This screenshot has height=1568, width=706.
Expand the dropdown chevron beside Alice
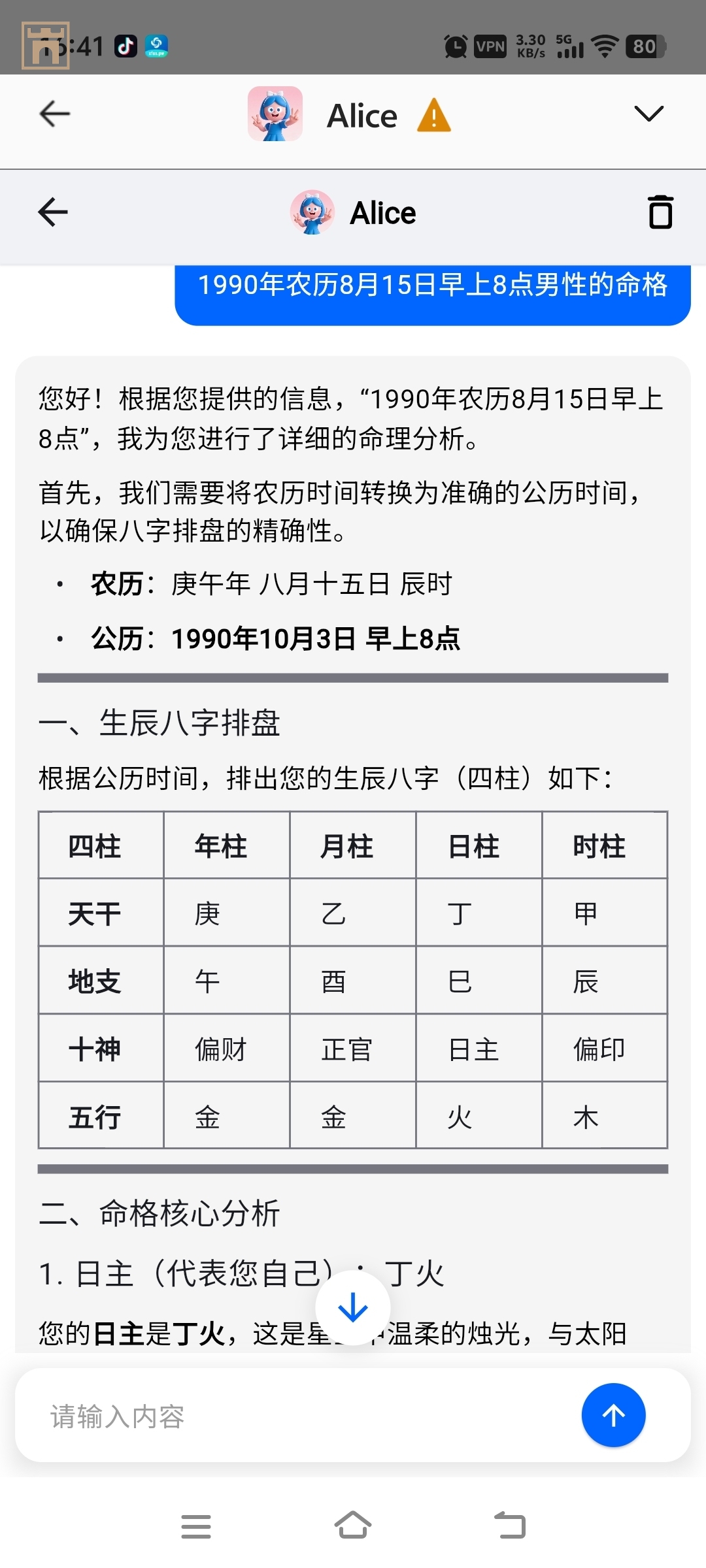pos(648,114)
